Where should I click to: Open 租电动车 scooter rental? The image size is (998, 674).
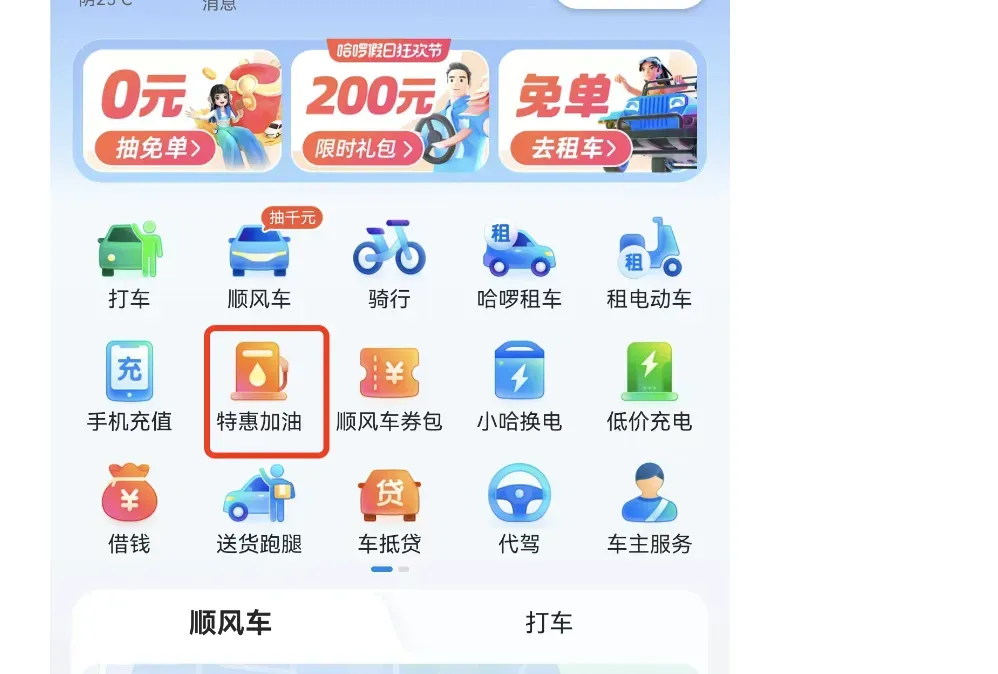pyautogui.click(x=649, y=262)
